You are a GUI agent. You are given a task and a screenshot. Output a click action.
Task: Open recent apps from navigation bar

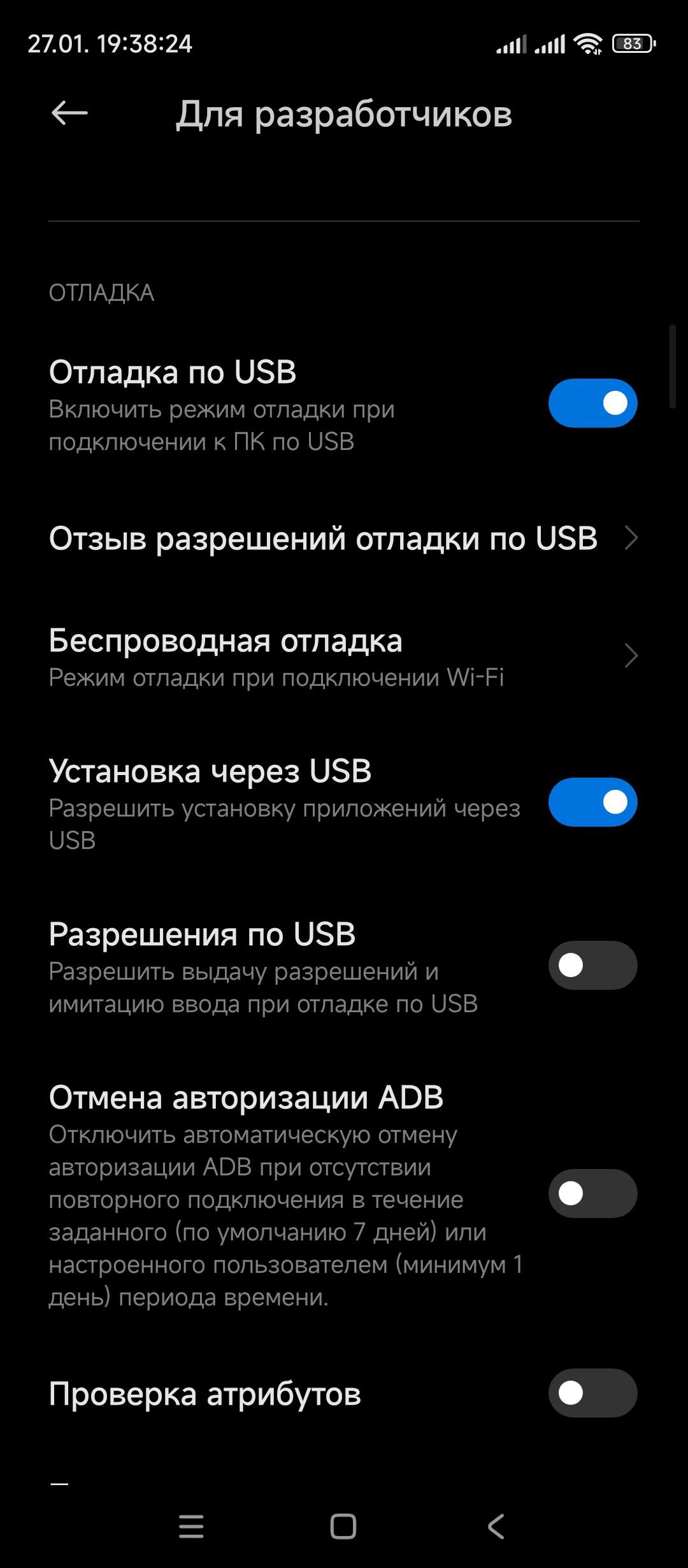pos(191,1527)
